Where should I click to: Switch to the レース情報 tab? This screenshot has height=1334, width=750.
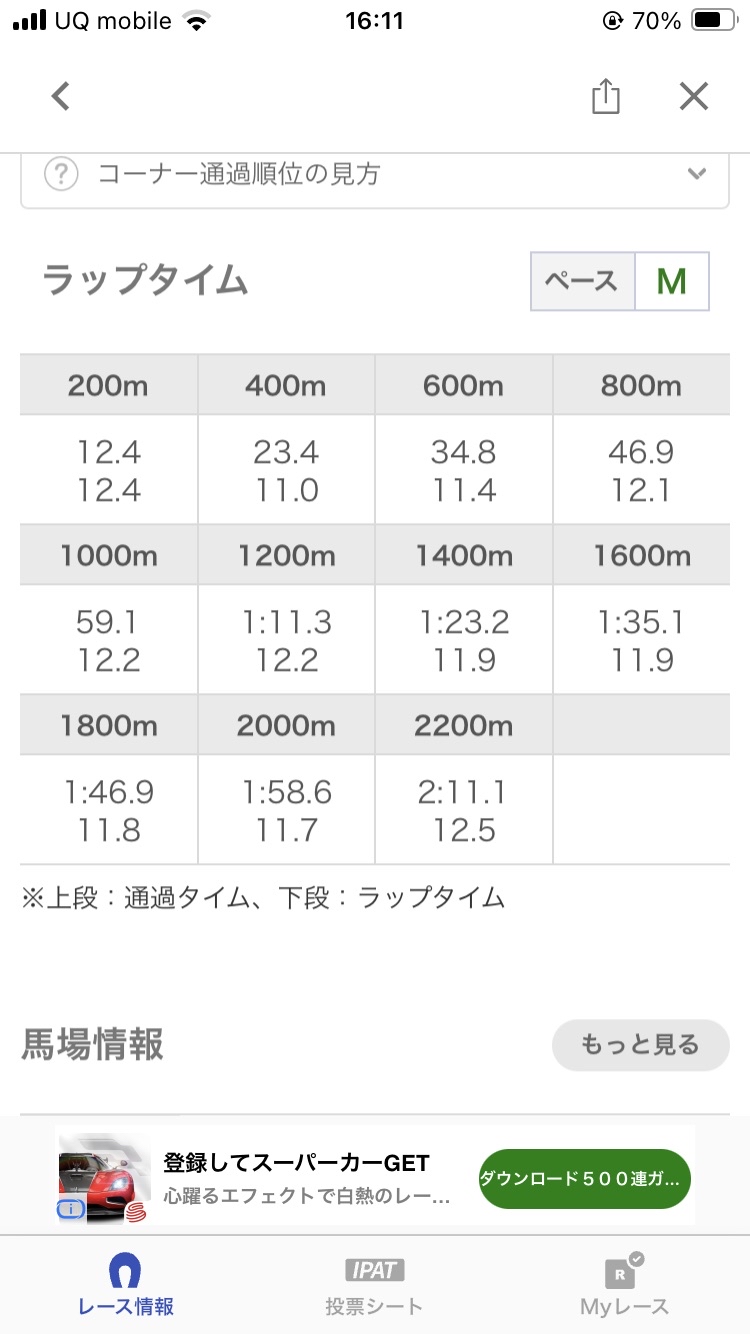(125, 1285)
